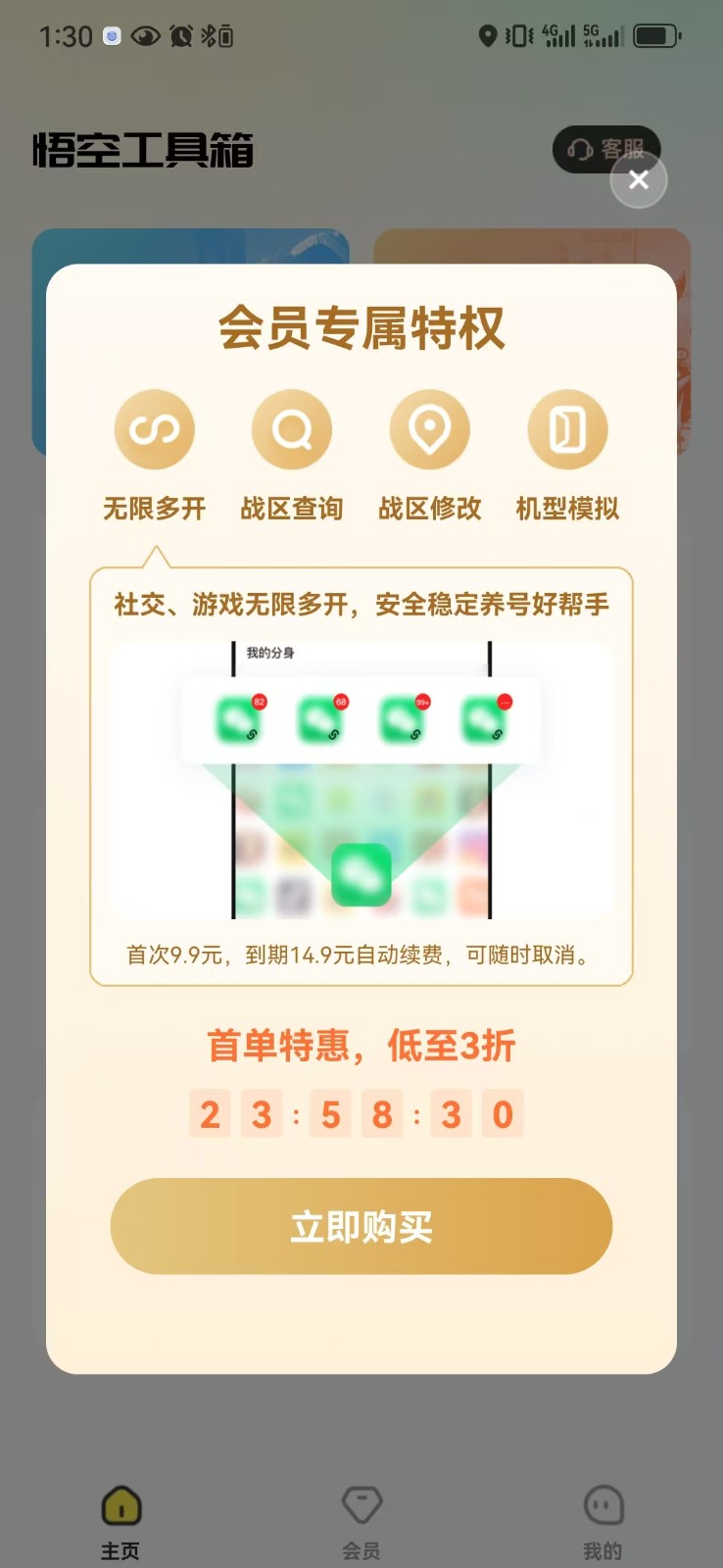Close the membership privileges popup
Image resolution: width=723 pixels, height=1568 pixels.
click(639, 180)
